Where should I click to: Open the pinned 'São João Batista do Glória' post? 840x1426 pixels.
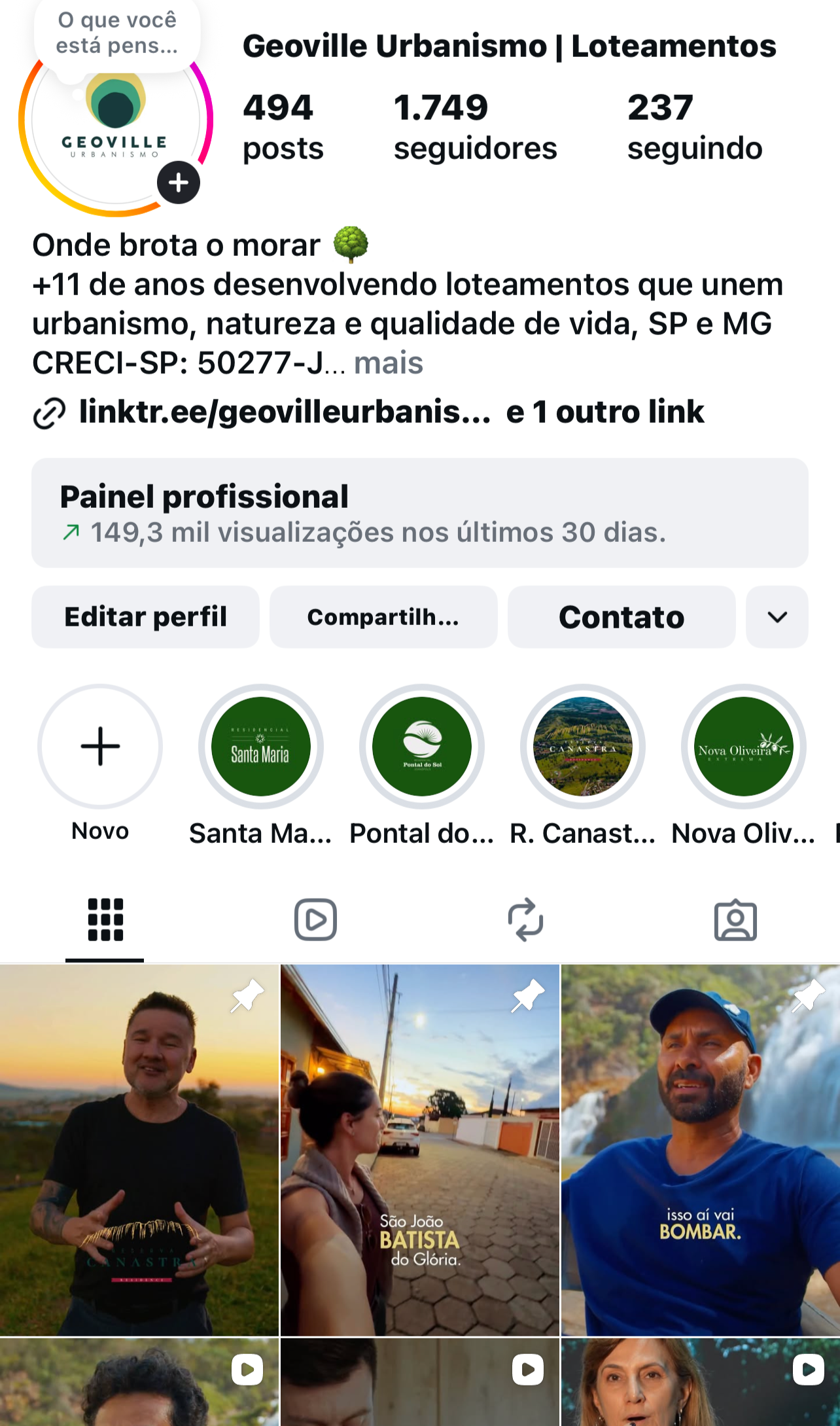(420, 1150)
